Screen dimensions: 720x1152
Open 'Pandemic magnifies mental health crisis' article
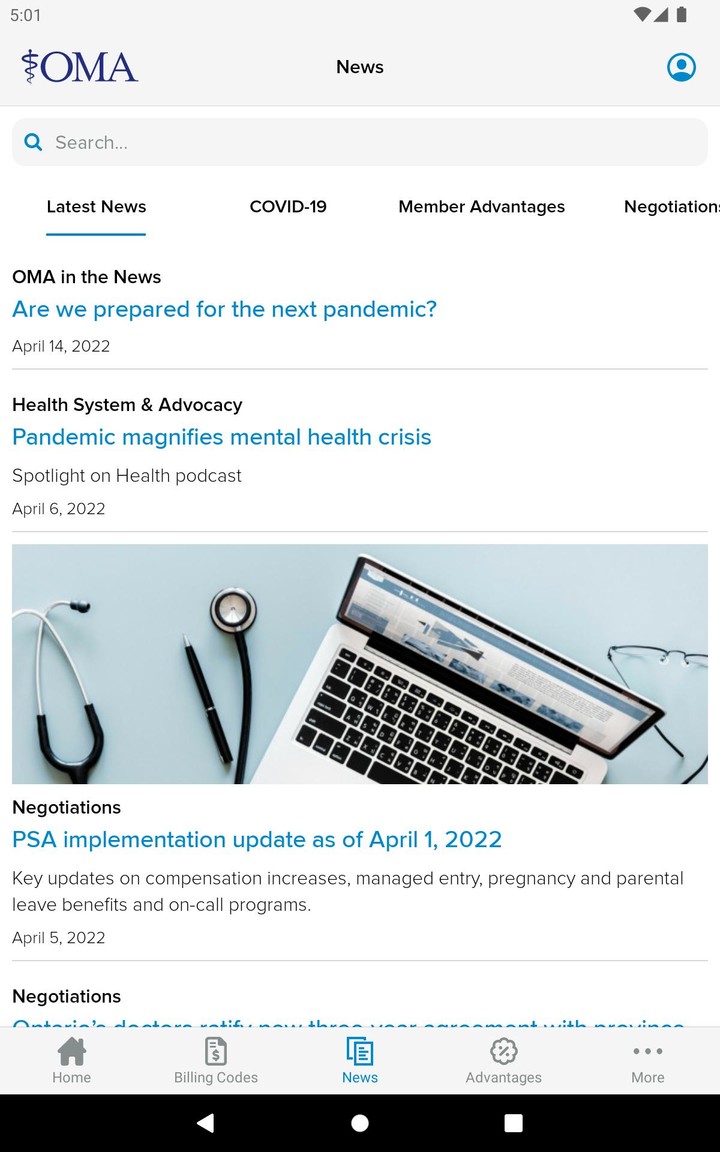(x=221, y=437)
